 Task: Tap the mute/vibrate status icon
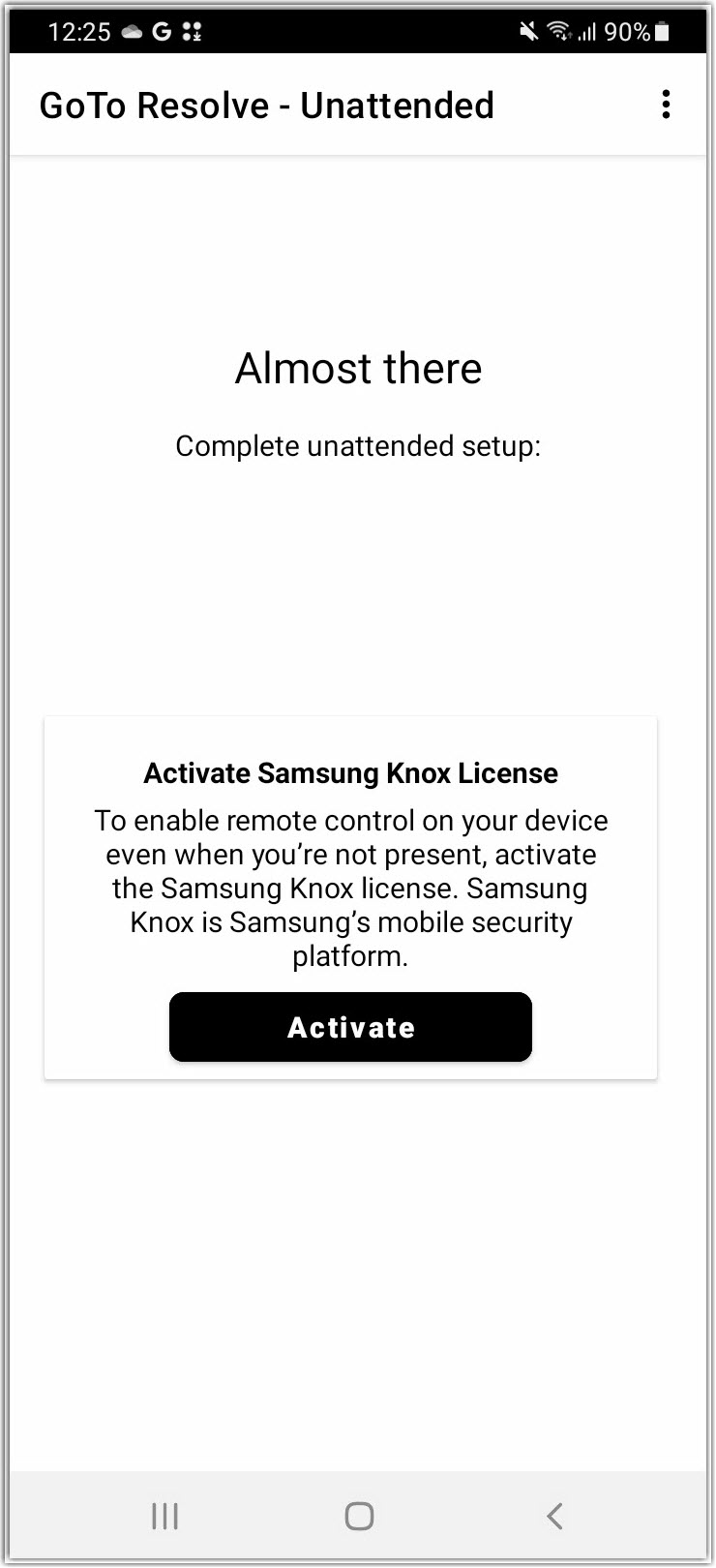(x=528, y=31)
